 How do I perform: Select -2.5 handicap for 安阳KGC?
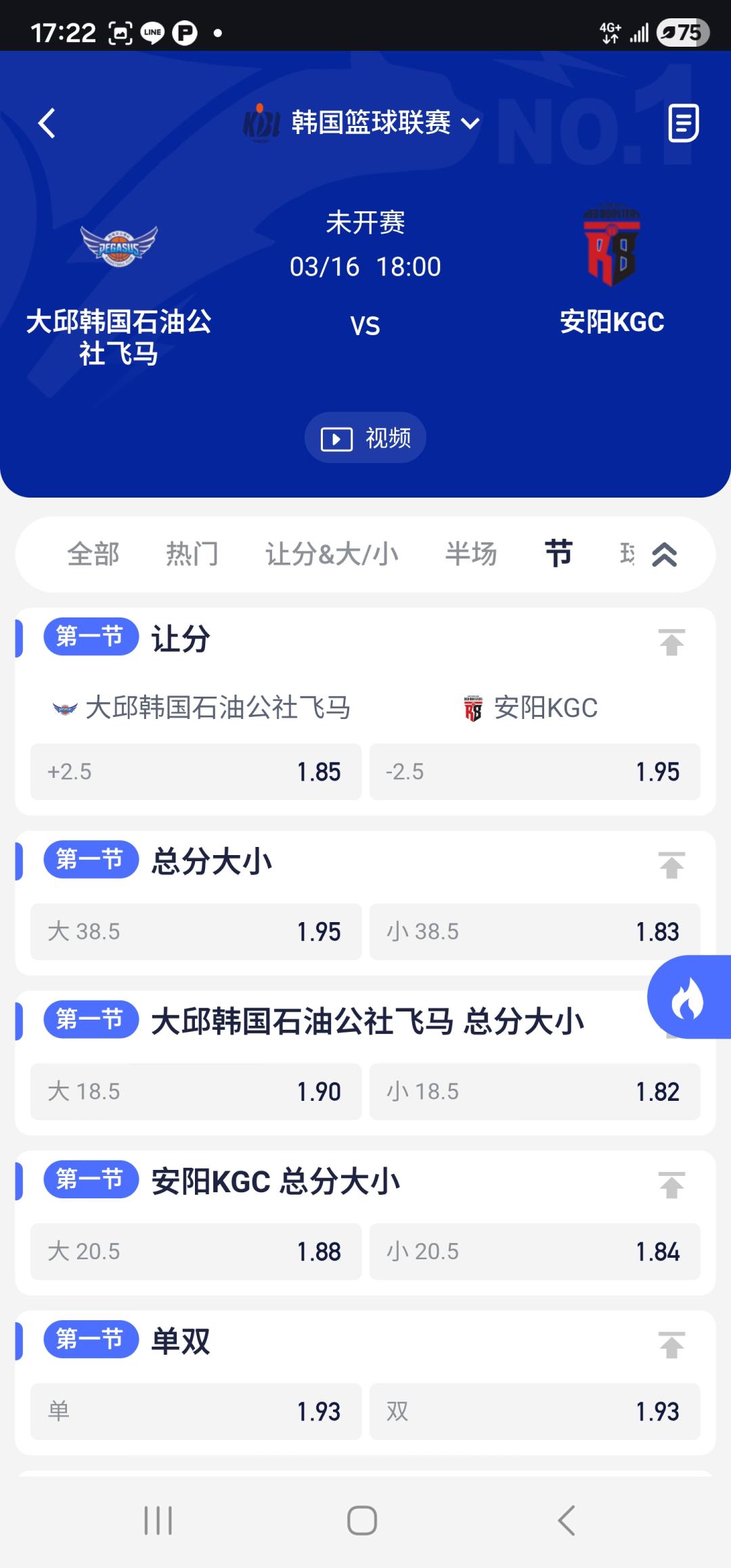(x=535, y=772)
